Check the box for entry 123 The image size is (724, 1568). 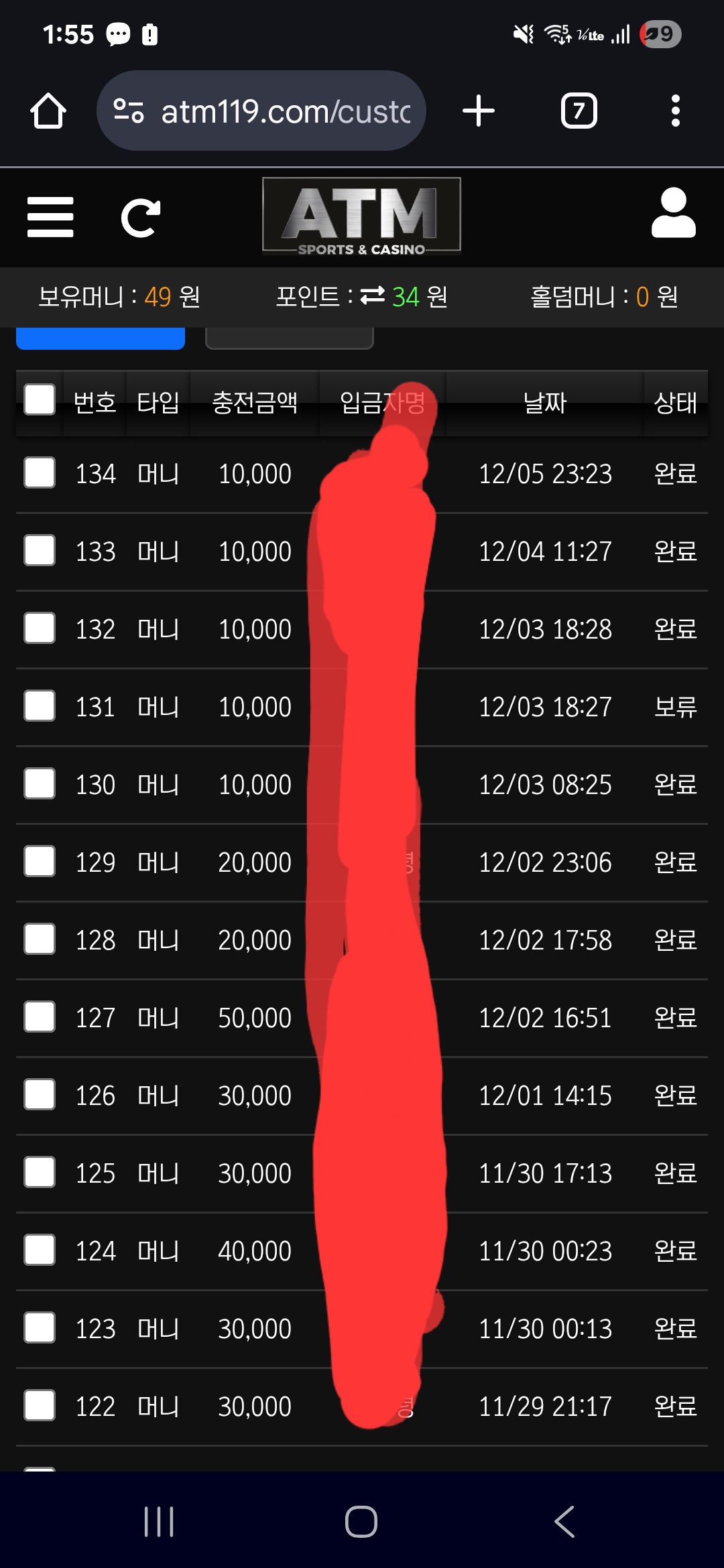(40, 1327)
